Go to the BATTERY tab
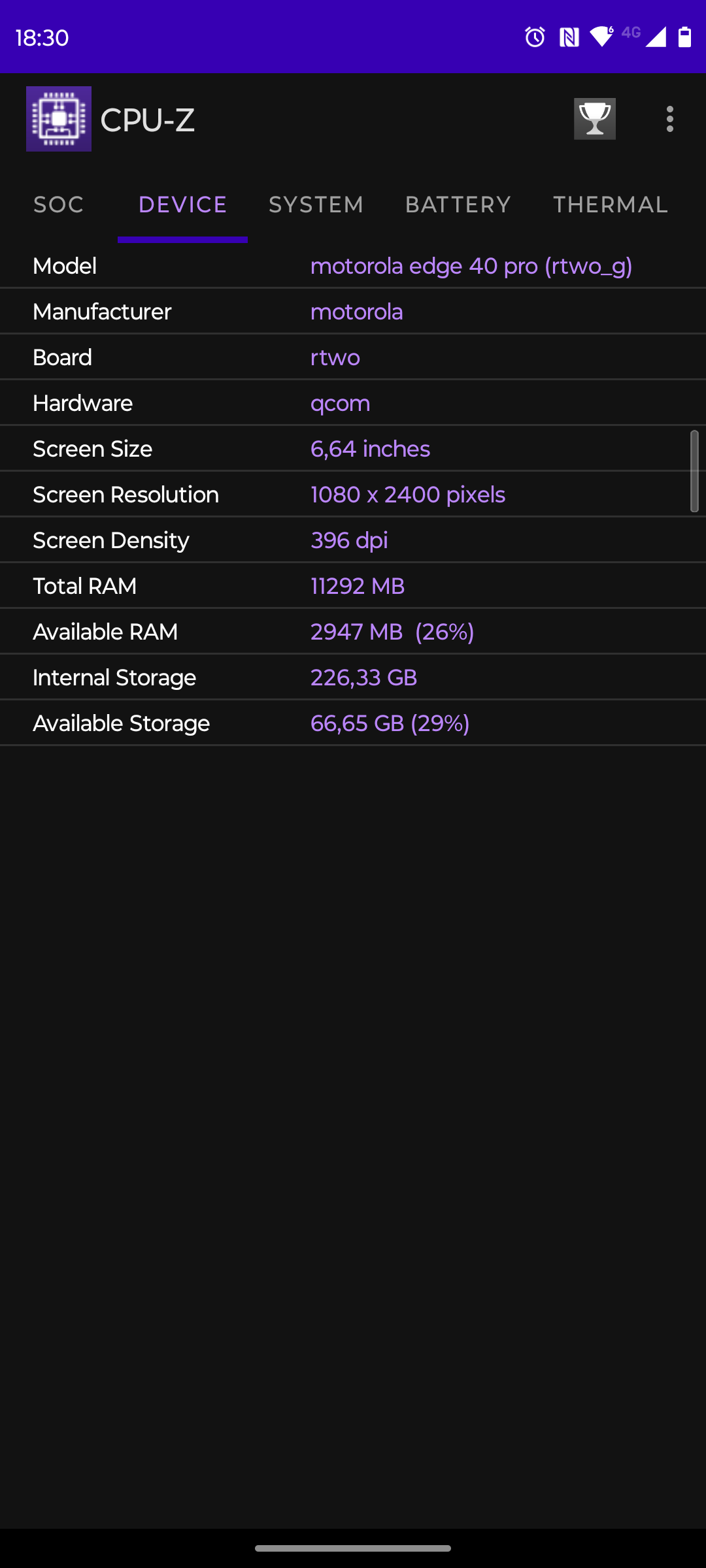The image size is (706, 1568). pos(458,205)
